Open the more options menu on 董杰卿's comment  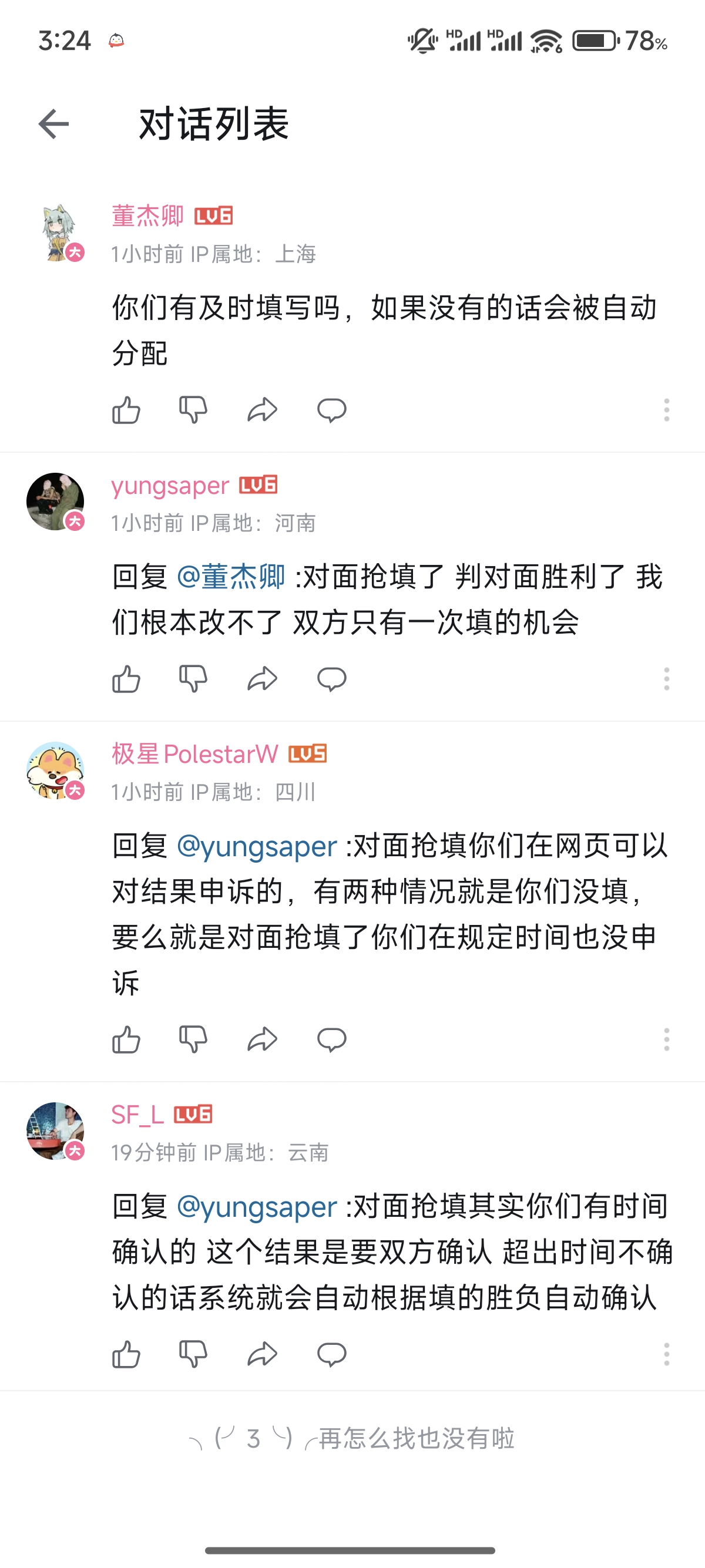pos(666,410)
